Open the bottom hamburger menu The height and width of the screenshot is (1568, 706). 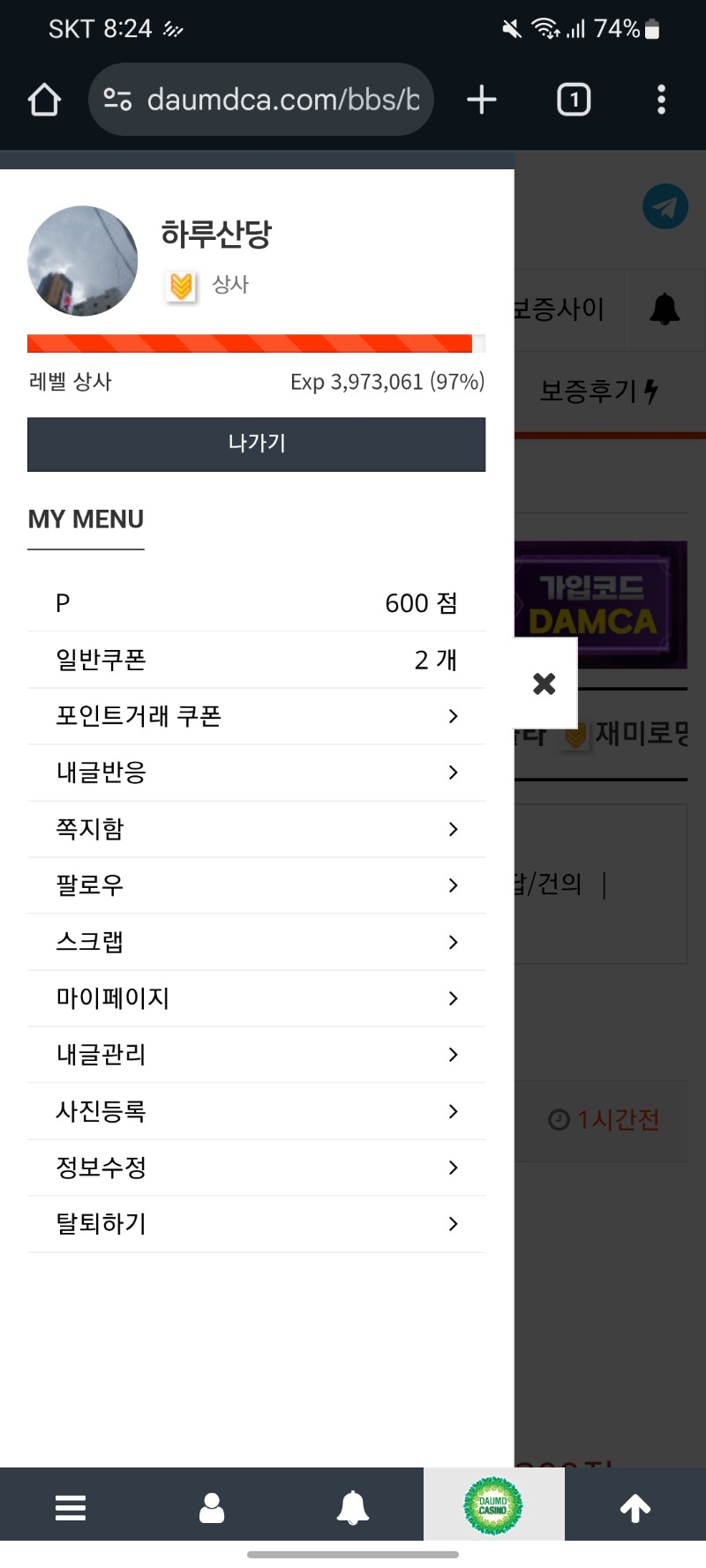71,1508
